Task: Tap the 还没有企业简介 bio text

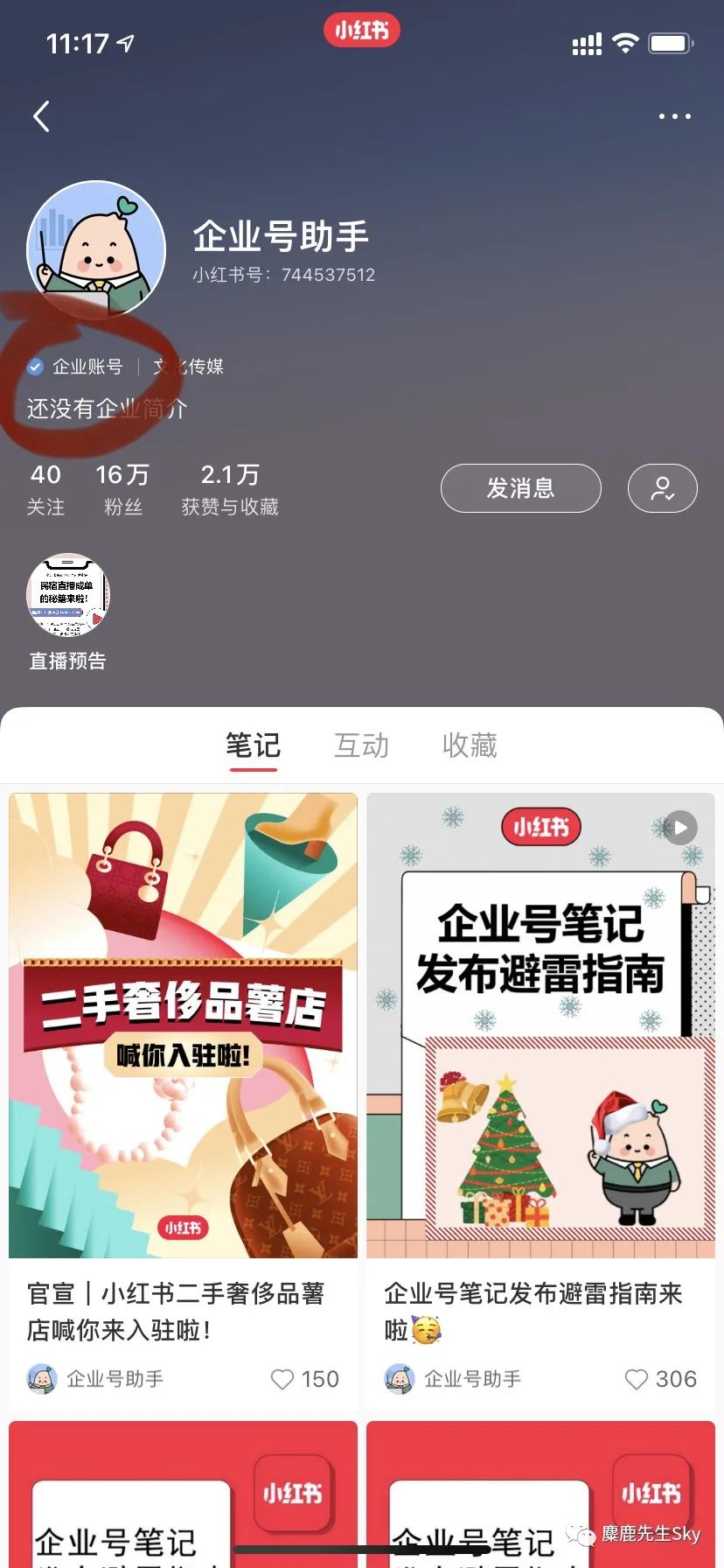Action: pyautogui.click(x=105, y=408)
